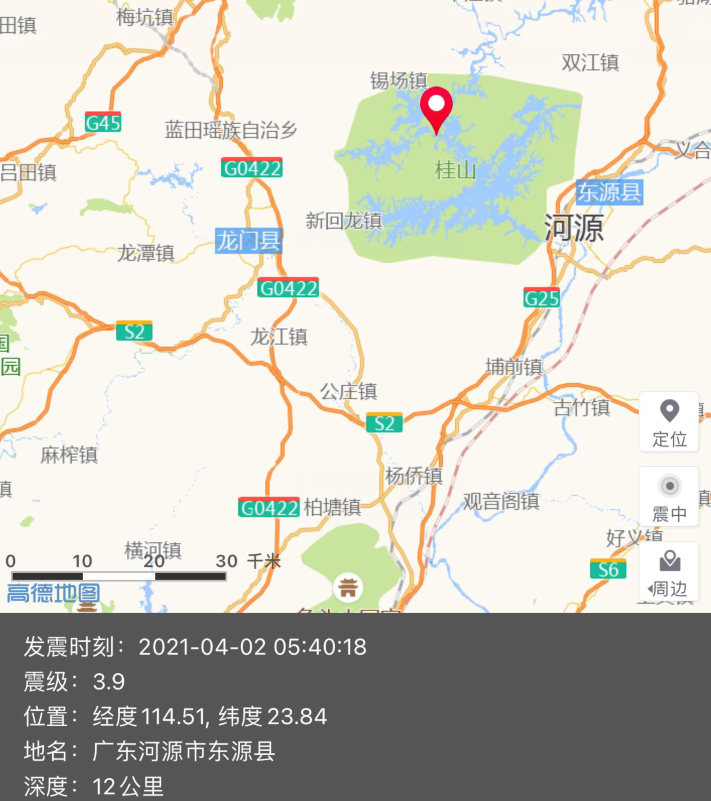The height and width of the screenshot is (801, 711).
Task: Open 周边 nearby places
Action: click(669, 573)
